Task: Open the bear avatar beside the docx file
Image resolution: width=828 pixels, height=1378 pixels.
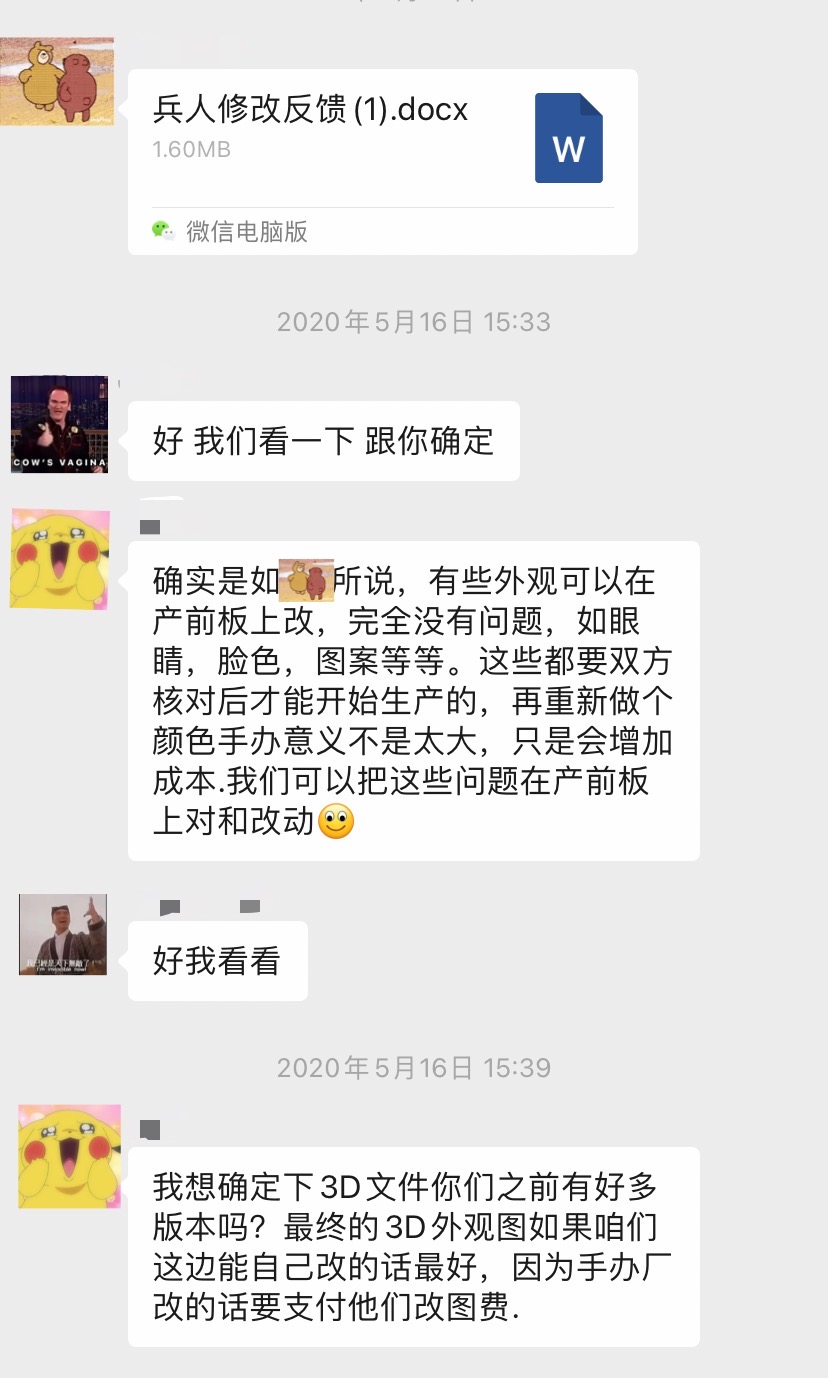Action: pyautogui.click(x=57, y=81)
